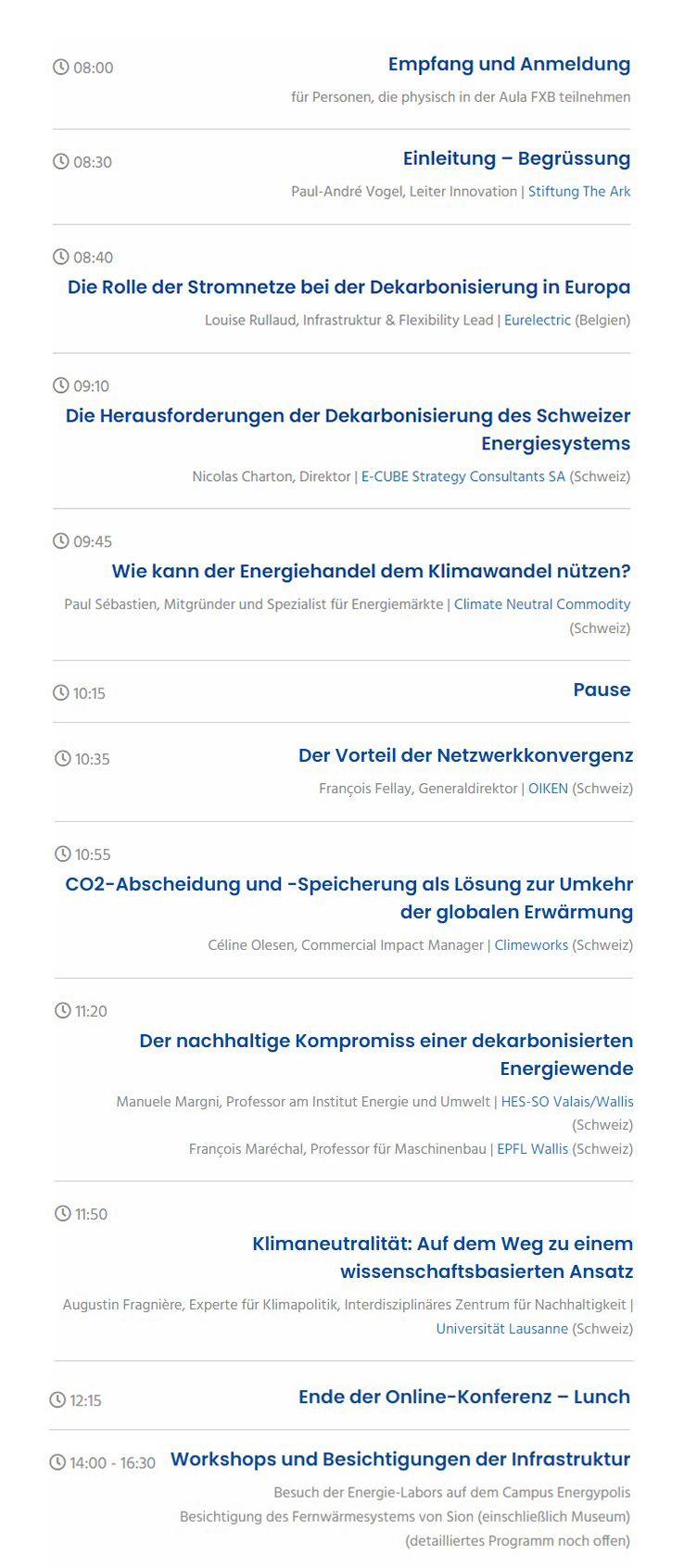The width and height of the screenshot is (684, 1568).
Task: Open the Stiftung The Ark link
Action: [579, 192]
